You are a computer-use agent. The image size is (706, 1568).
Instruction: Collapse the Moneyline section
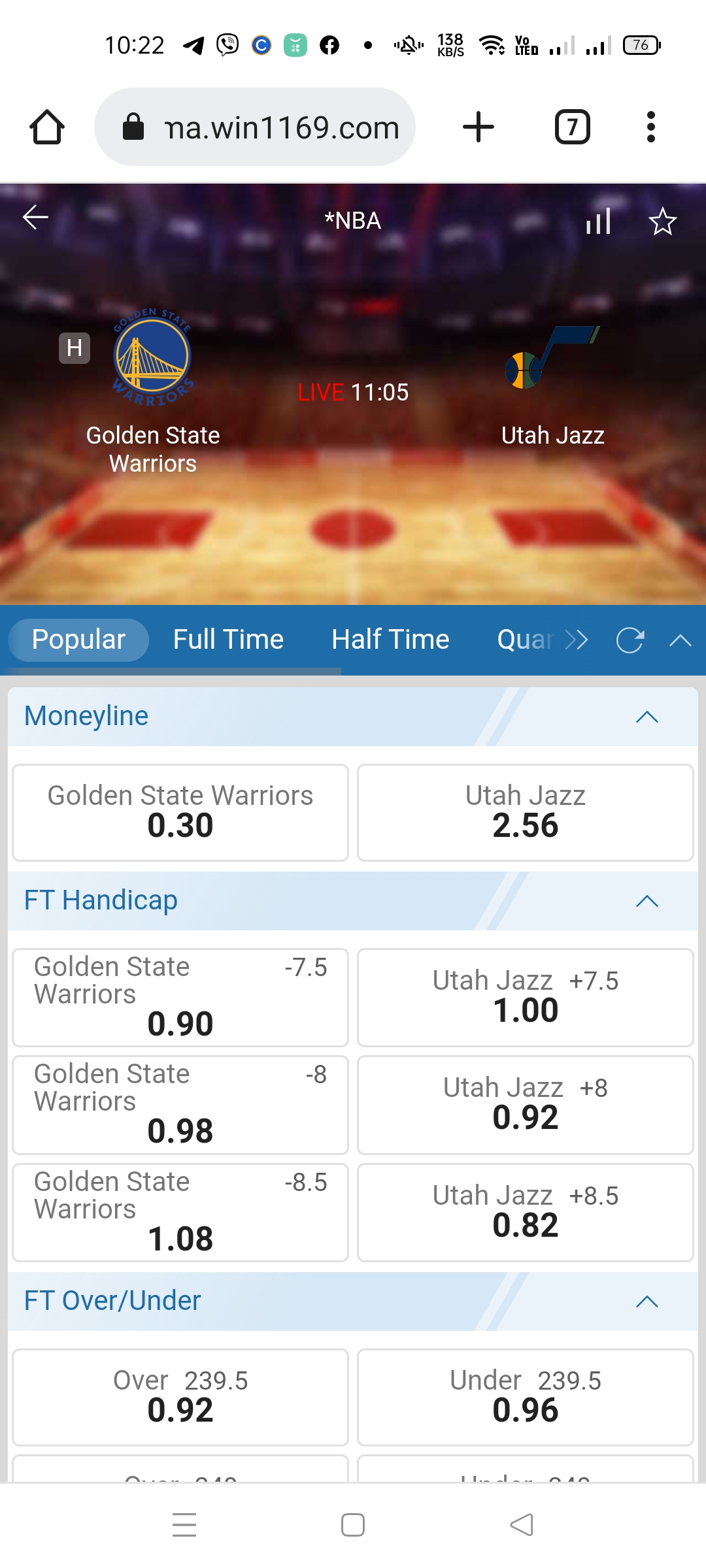(646, 716)
